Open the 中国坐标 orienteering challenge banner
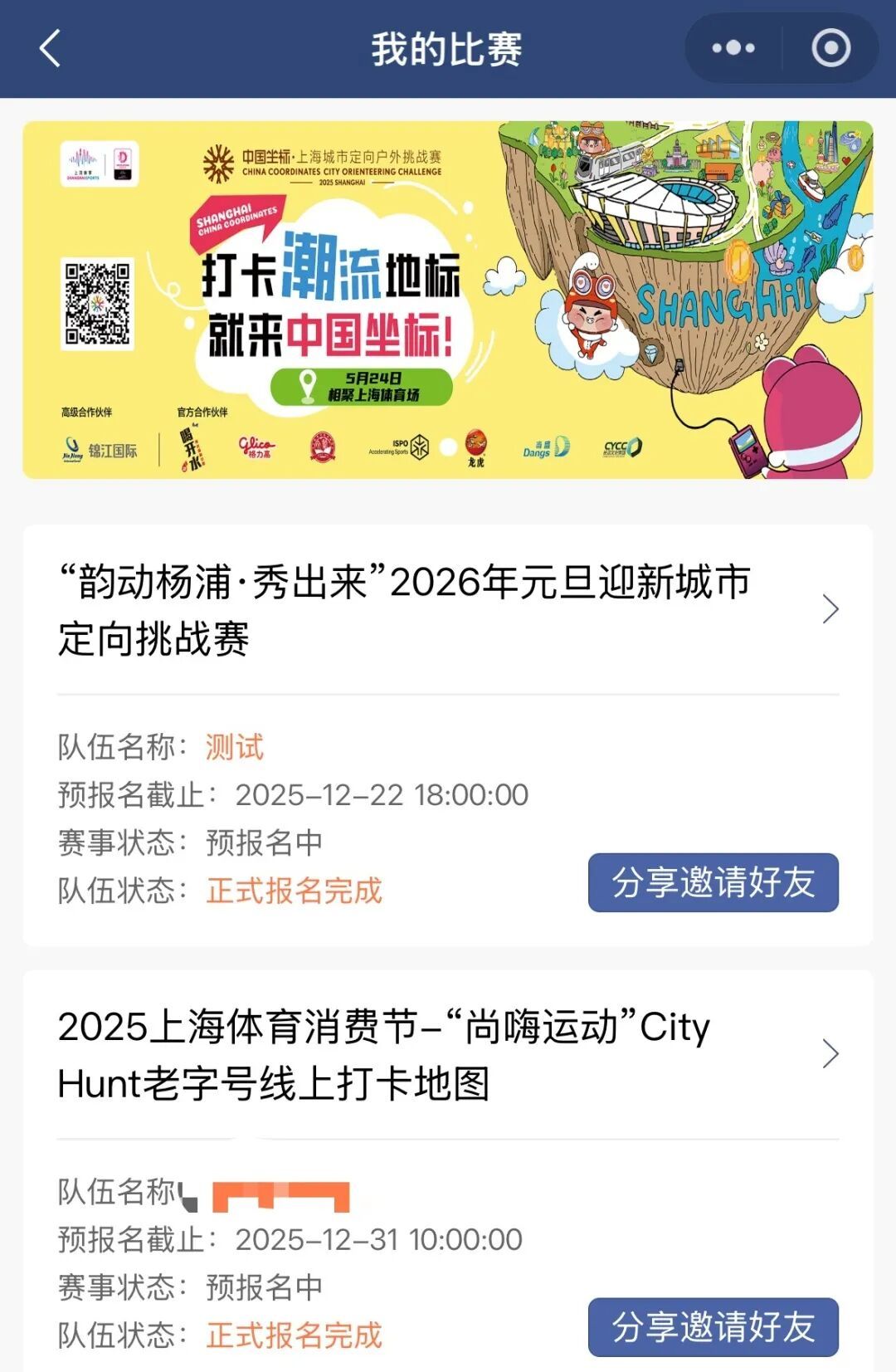The height and width of the screenshot is (1372, 896). (448, 300)
